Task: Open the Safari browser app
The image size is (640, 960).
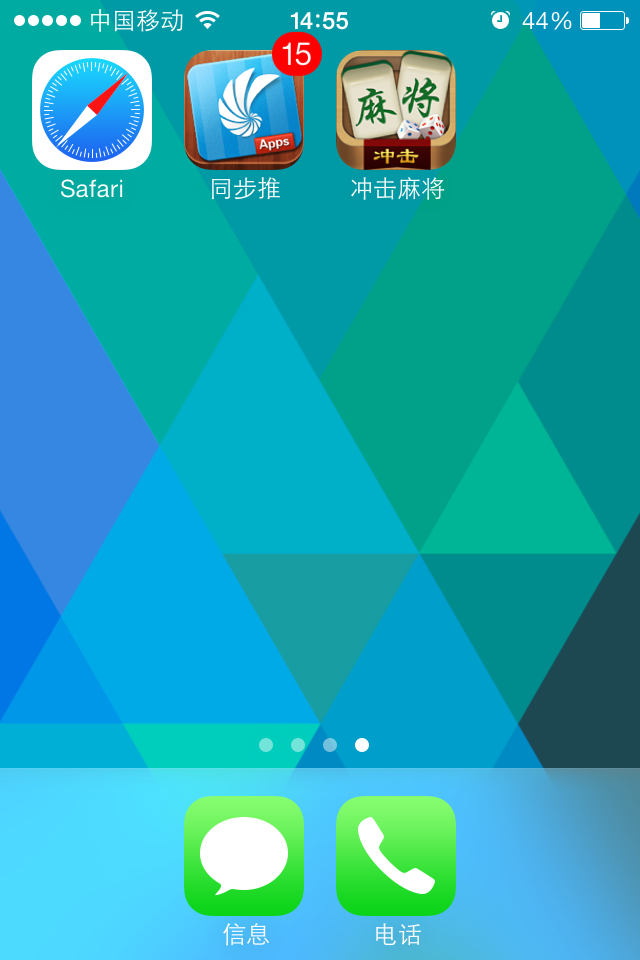Action: (92, 110)
